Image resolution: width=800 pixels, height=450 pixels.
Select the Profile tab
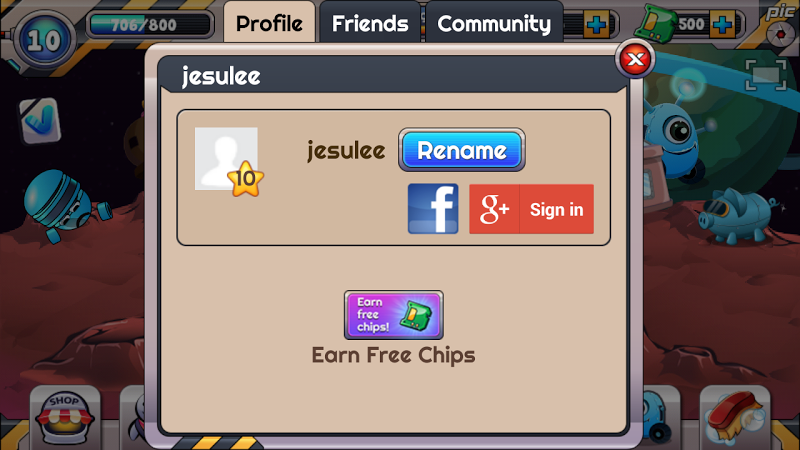point(269,23)
